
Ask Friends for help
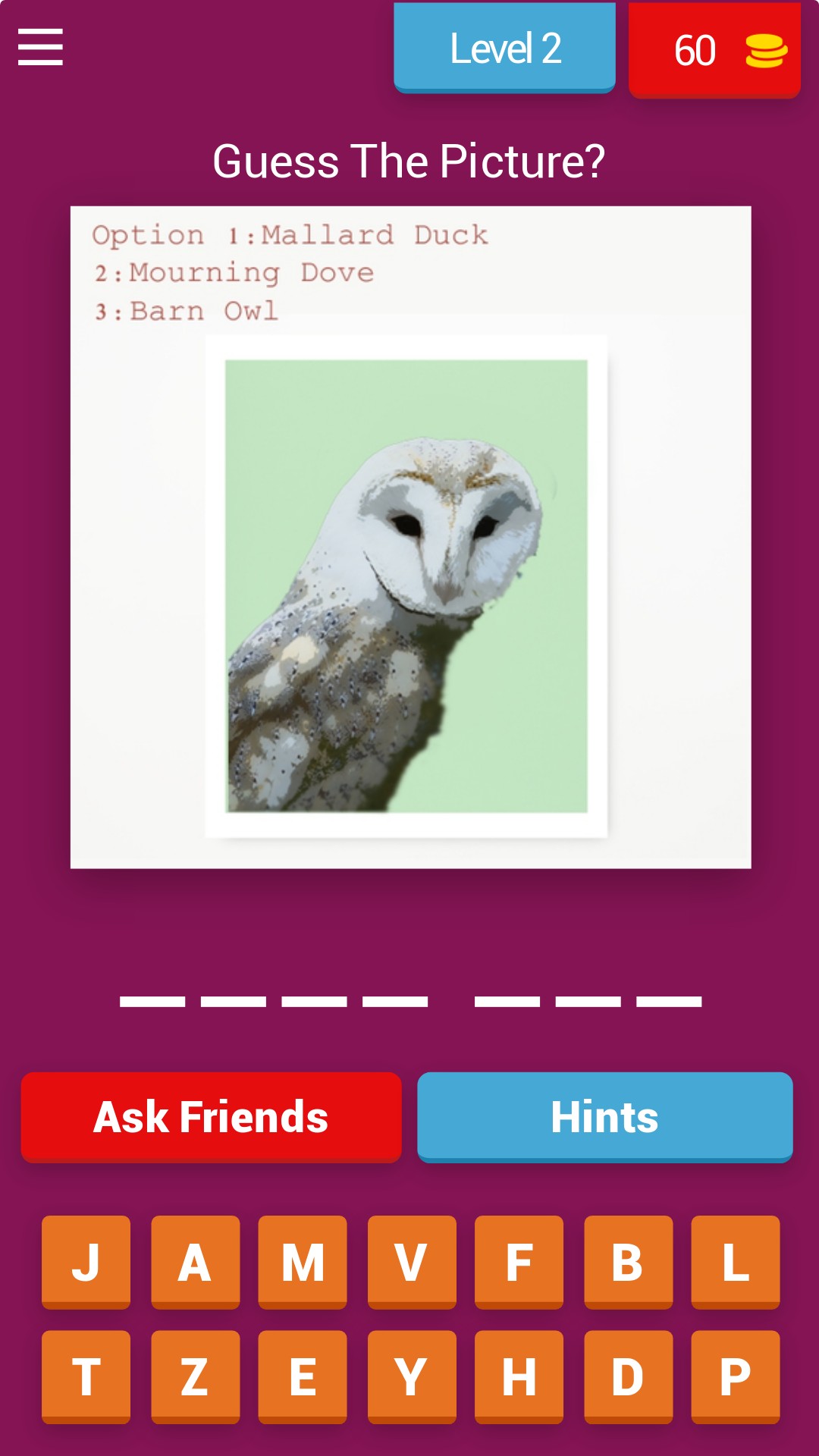pos(211,1116)
